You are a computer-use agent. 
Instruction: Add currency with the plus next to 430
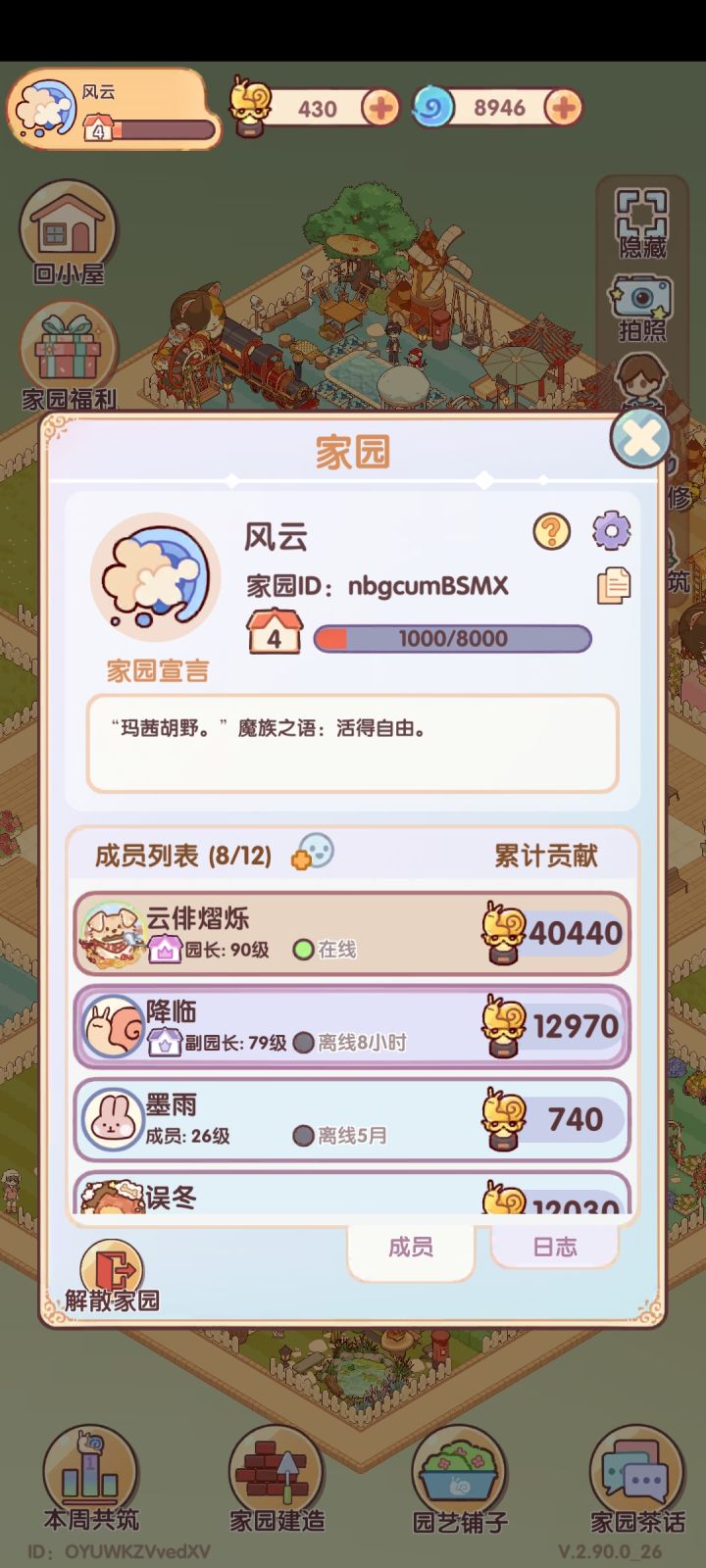coord(380,107)
